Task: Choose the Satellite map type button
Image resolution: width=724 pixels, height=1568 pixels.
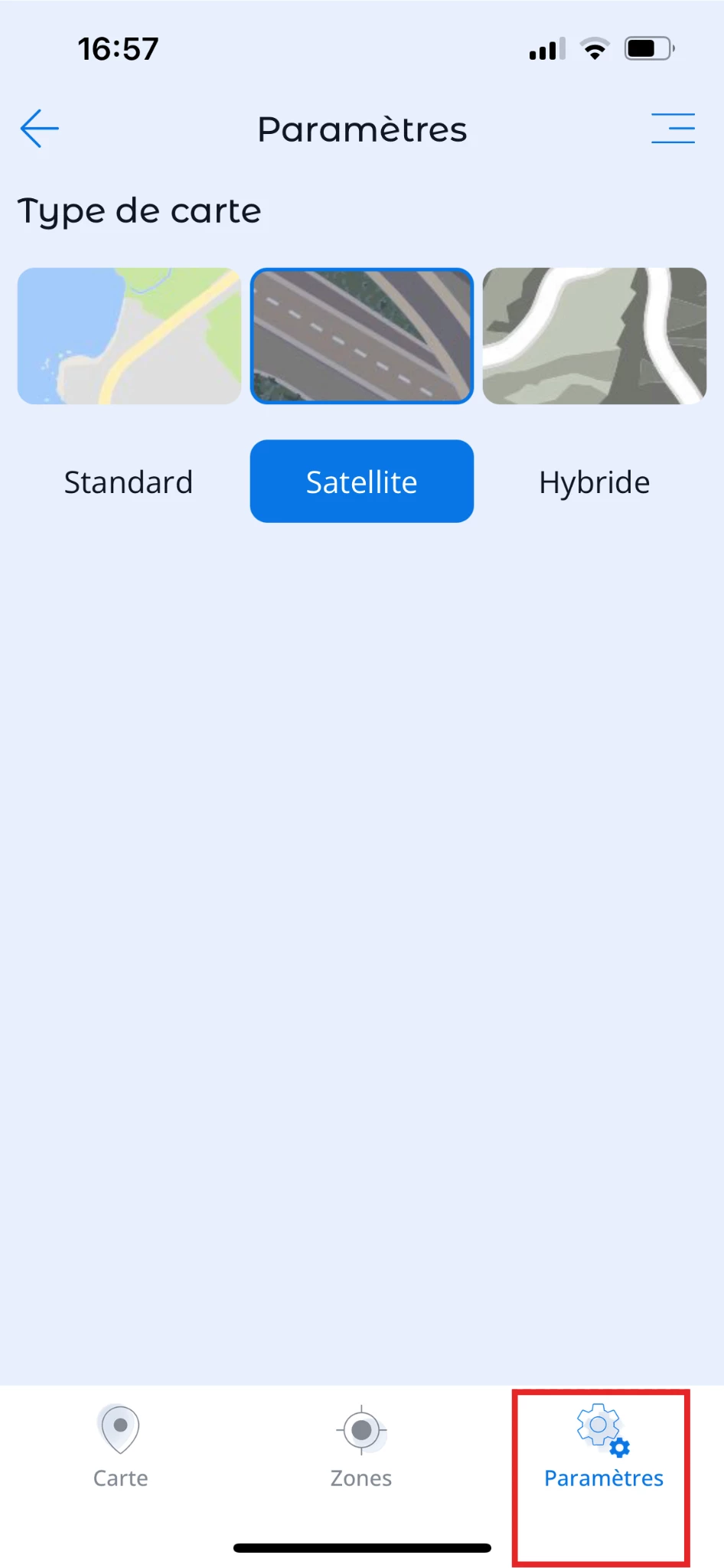Action: pos(362,482)
